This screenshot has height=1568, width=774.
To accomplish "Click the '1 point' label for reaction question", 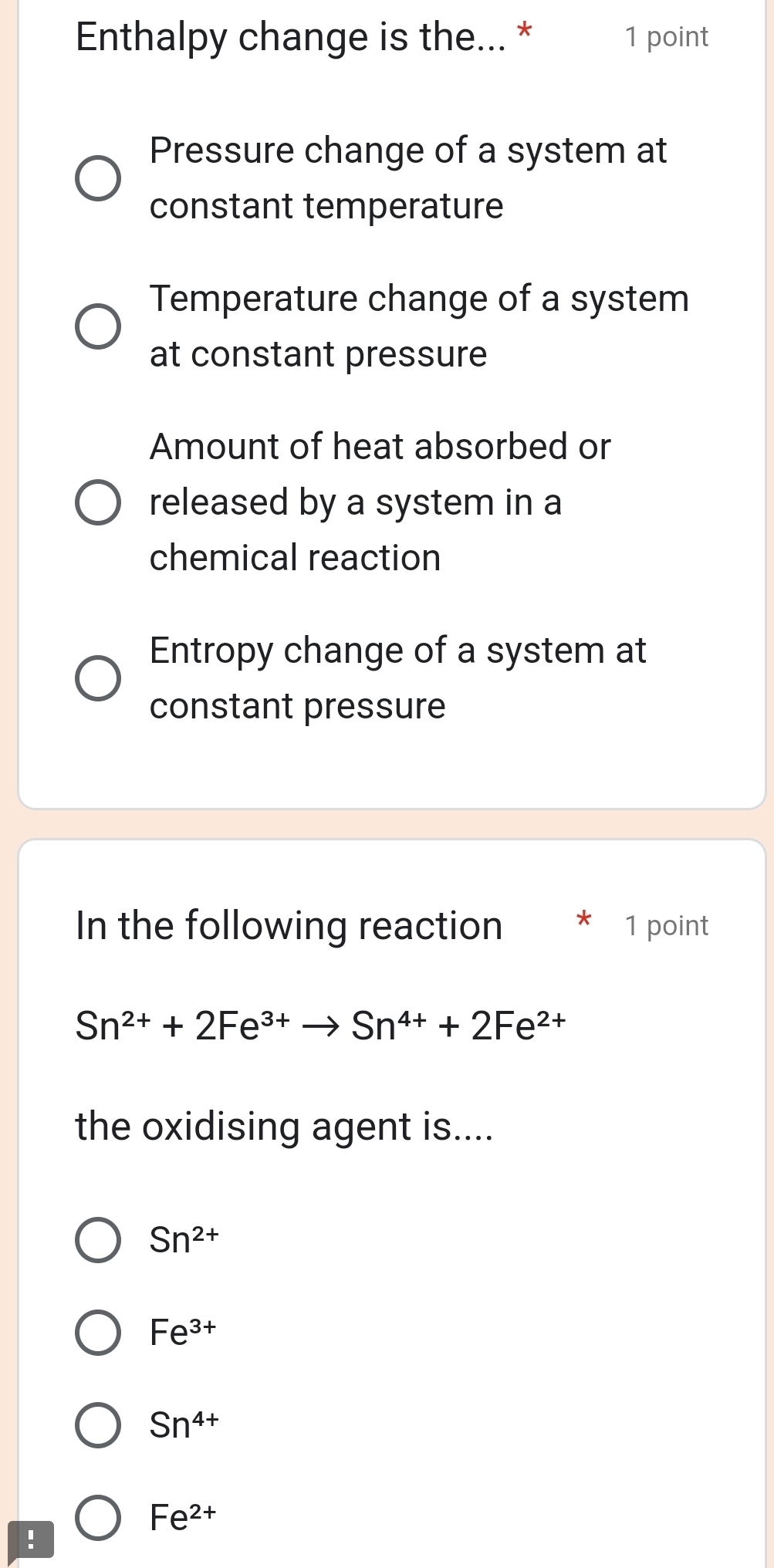I will coord(665,925).
